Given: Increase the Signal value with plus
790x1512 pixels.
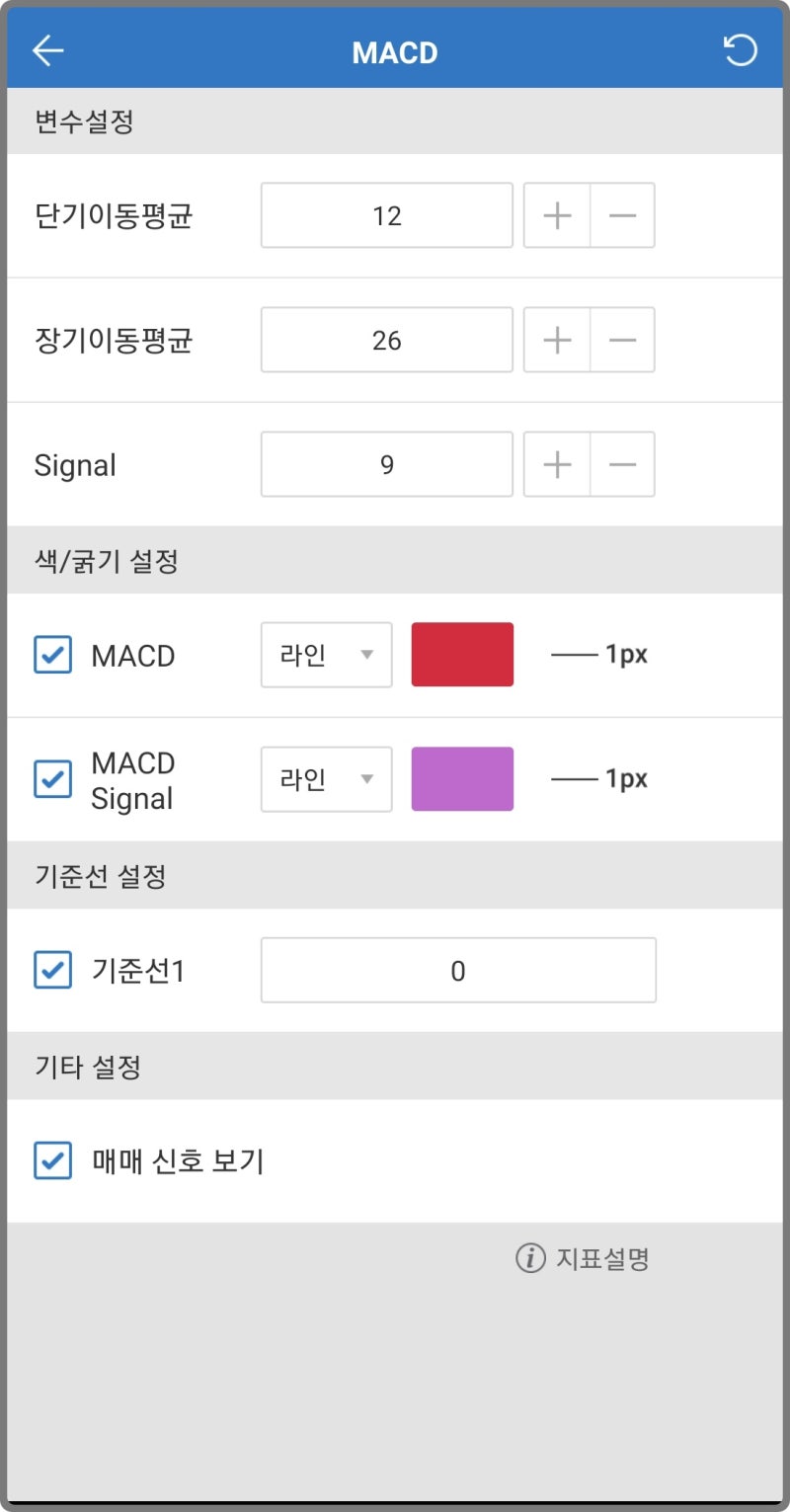Looking at the screenshot, I should coord(557,464).
